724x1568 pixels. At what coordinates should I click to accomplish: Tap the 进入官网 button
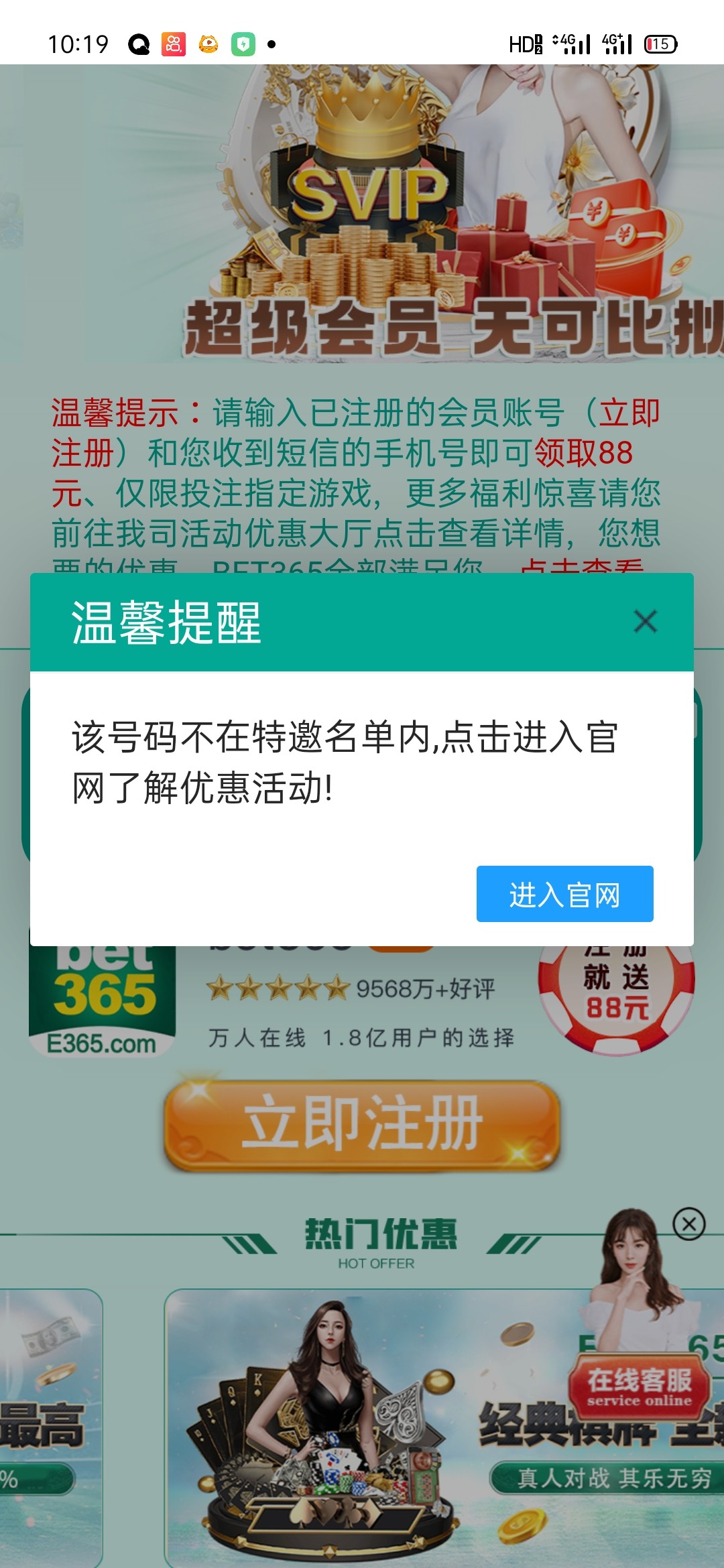pyautogui.click(x=564, y=894)
